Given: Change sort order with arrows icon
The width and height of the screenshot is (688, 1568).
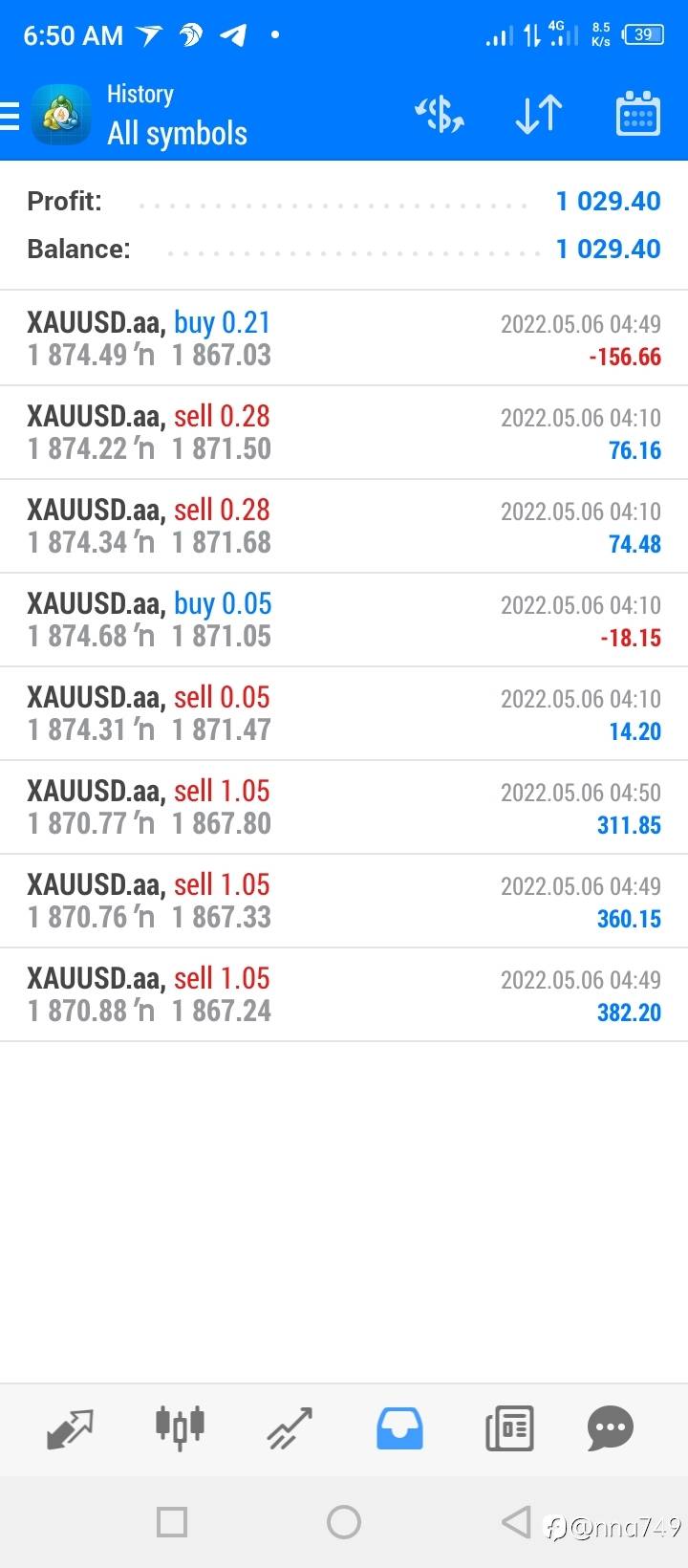Looking at the screenshot, I should 539,115.
